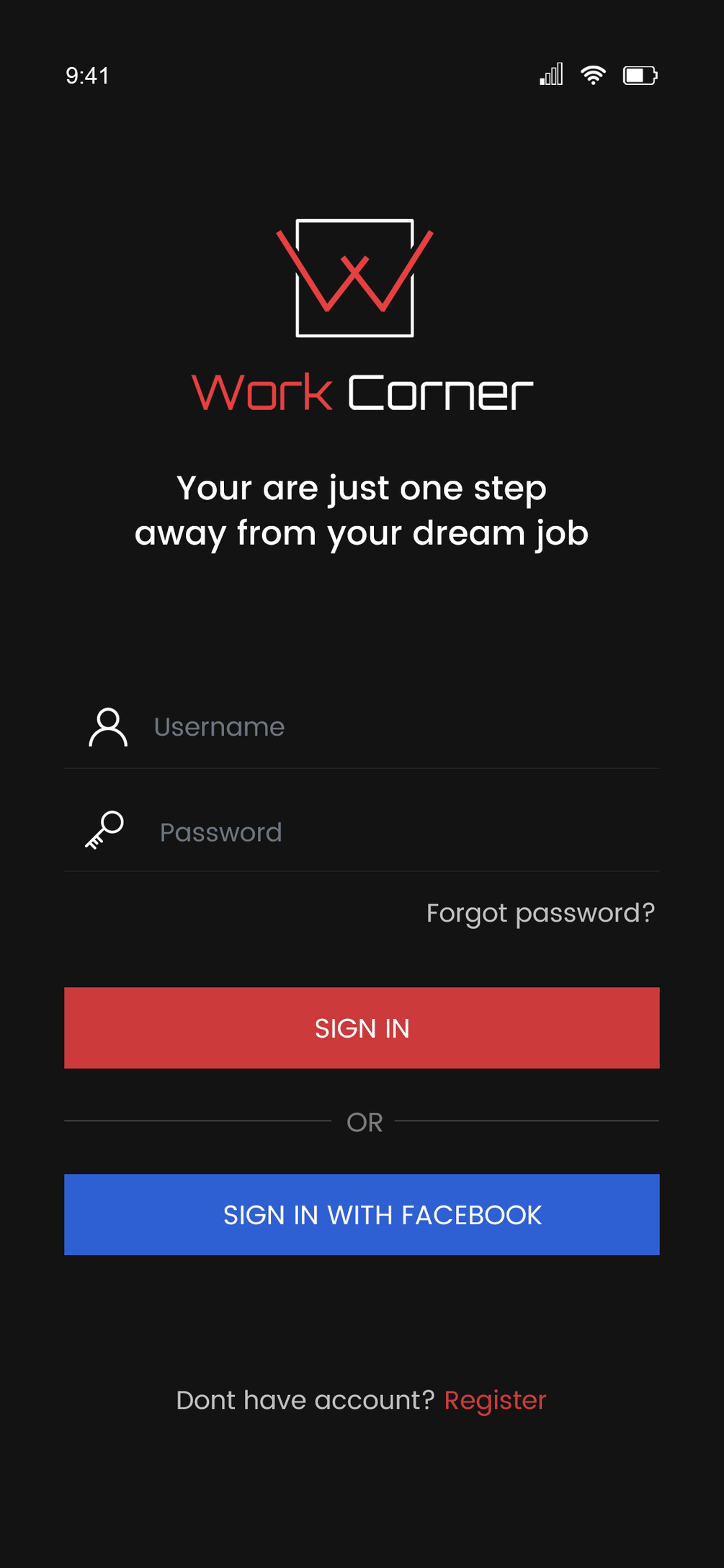This screenshot has width=724, height=1568.
Task: Open the Forgot password link
Action: click(x=540, y=913)
